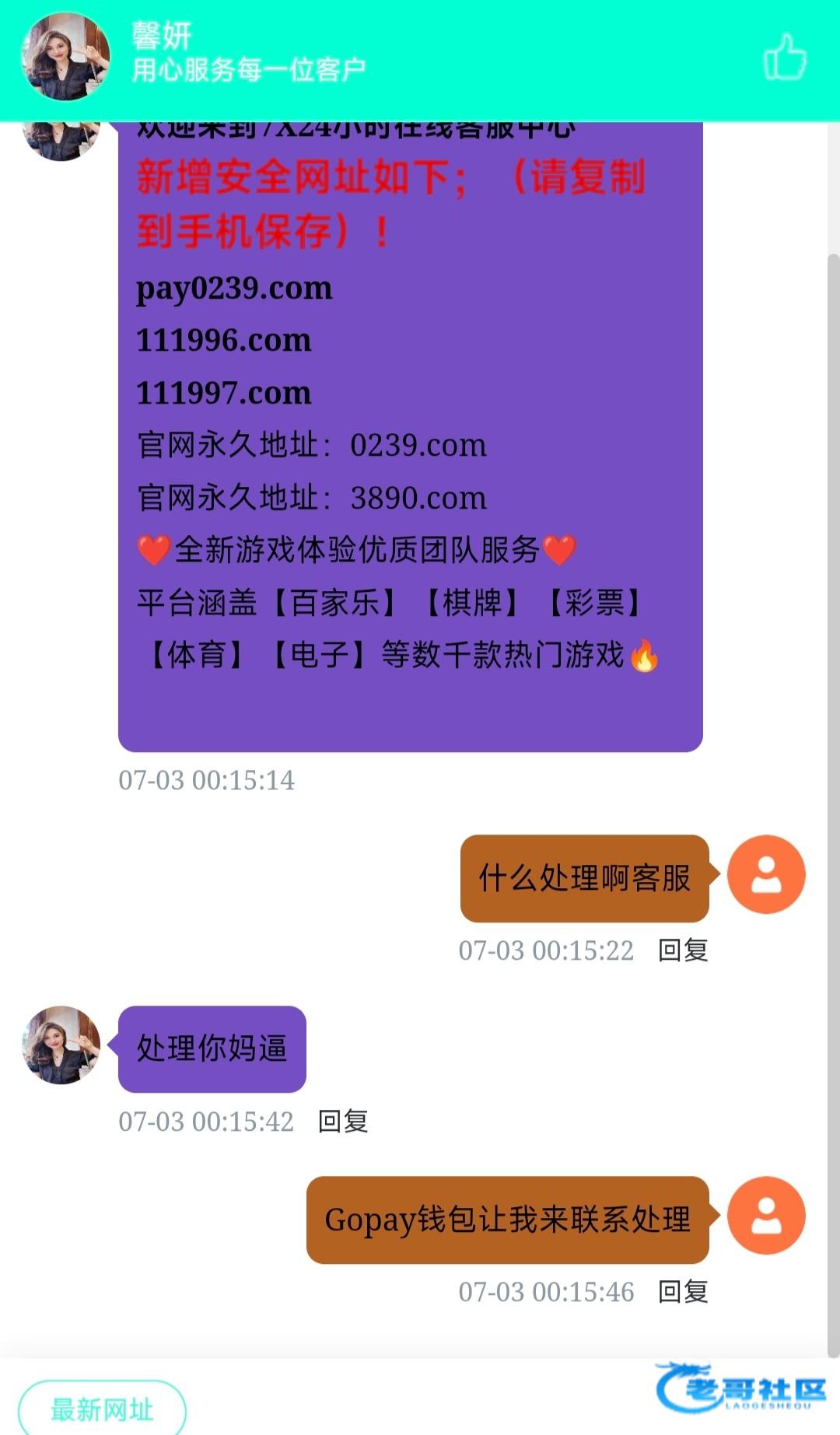This screenshot has width=840, height=1435.
Task: Tap the thumbs-up icon in header
Action: click(x=785, y=57)
